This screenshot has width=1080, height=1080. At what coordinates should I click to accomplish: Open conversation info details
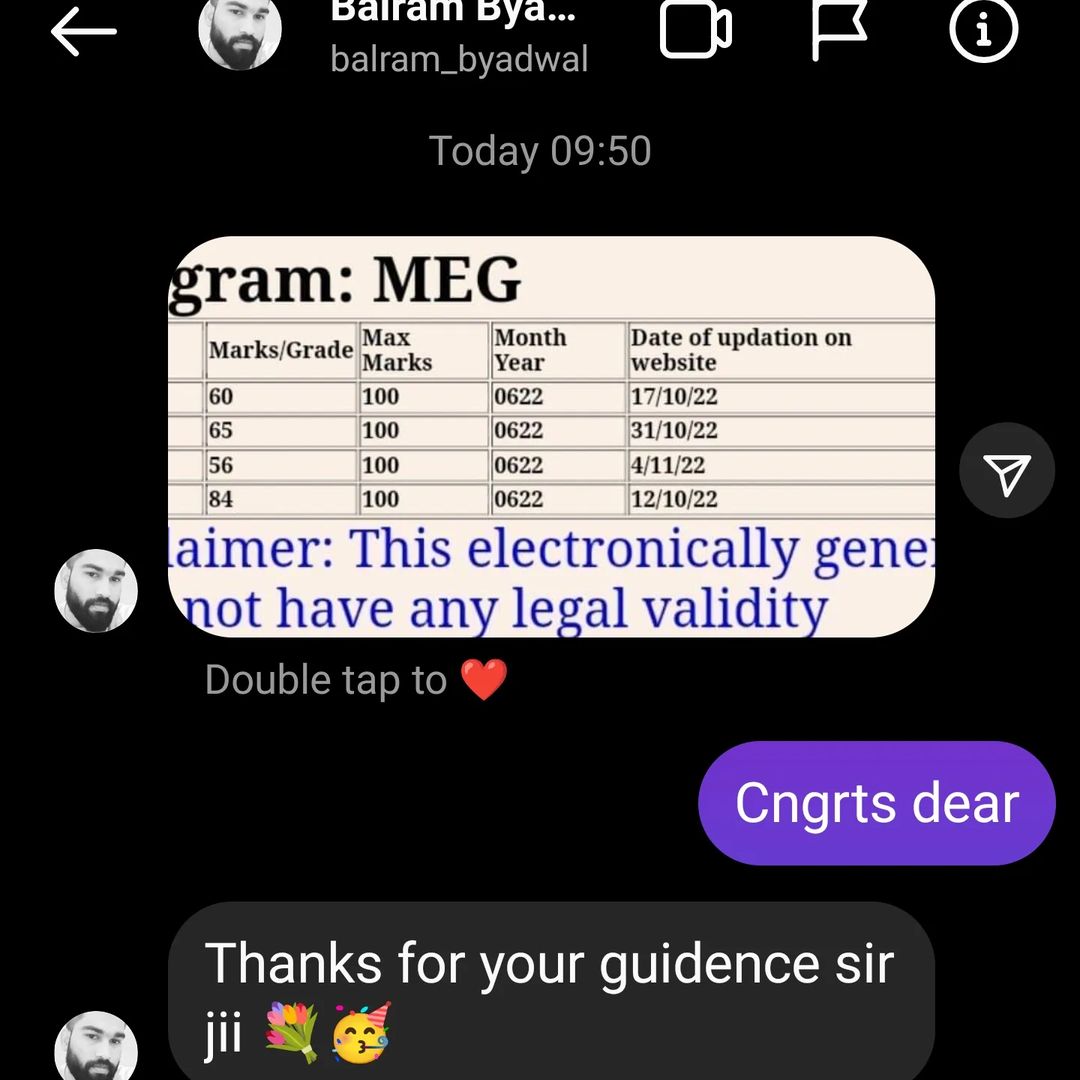tap(983, 32)
